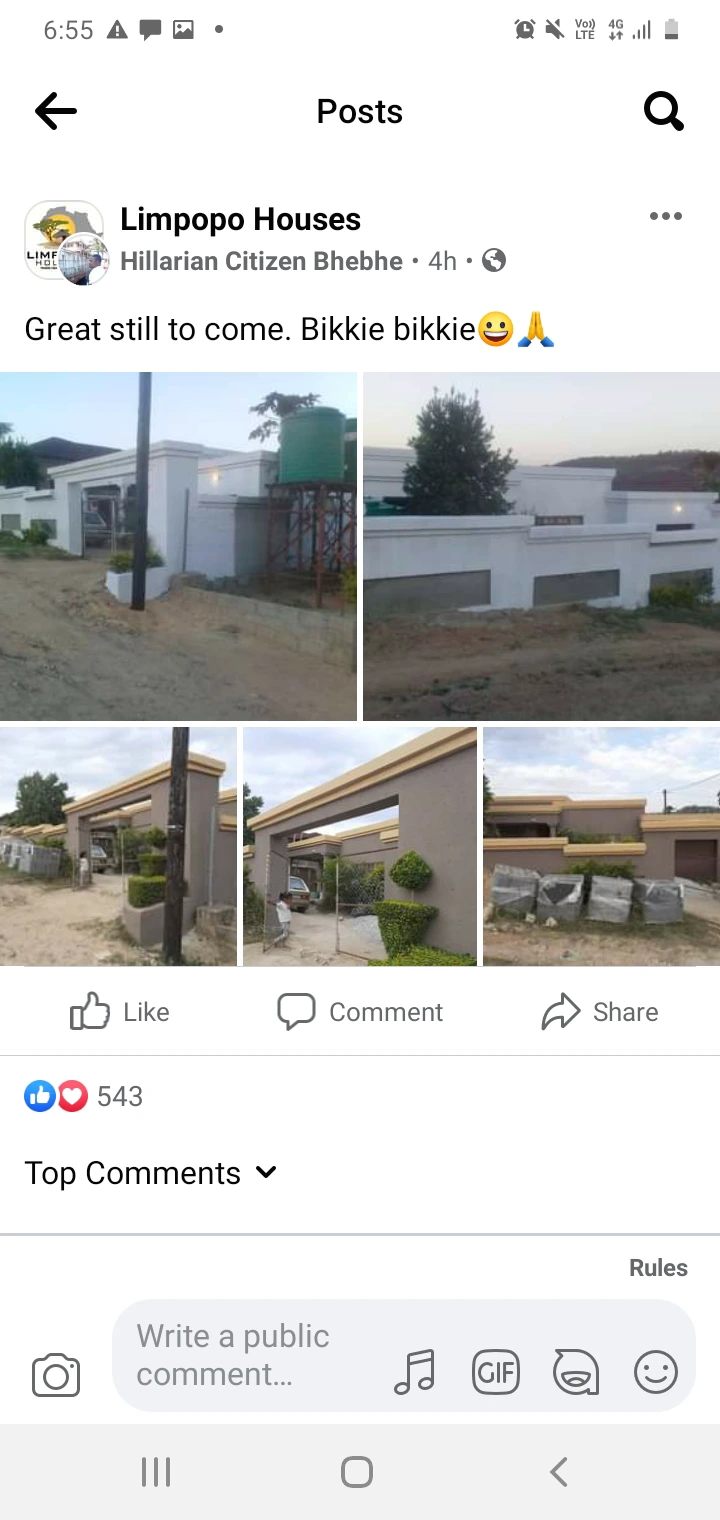Attach a photo with the camera icon
This screenshot has width=720, height=1520.
pos(56,1375)
